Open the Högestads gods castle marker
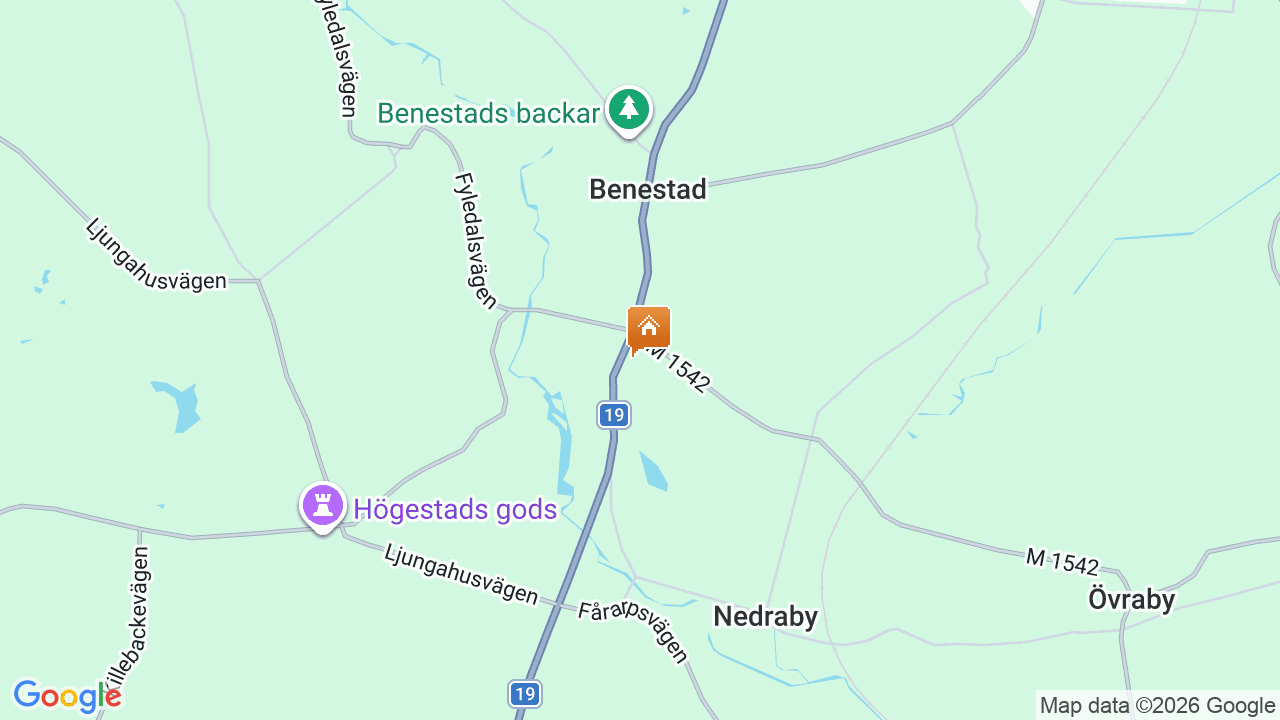The width and height of the screenshot is (1280, 720). 323,506
